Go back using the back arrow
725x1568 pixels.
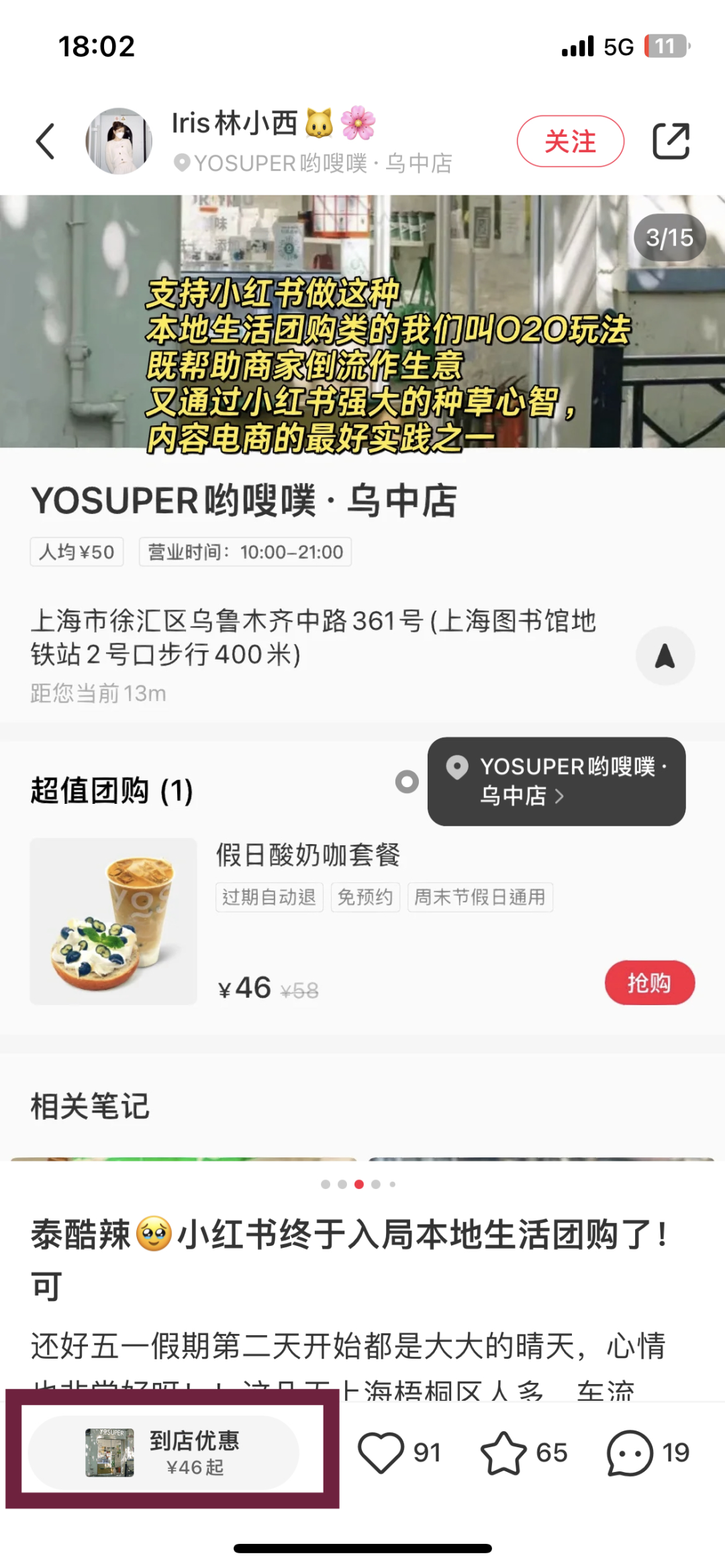click(x=46, y=142)
